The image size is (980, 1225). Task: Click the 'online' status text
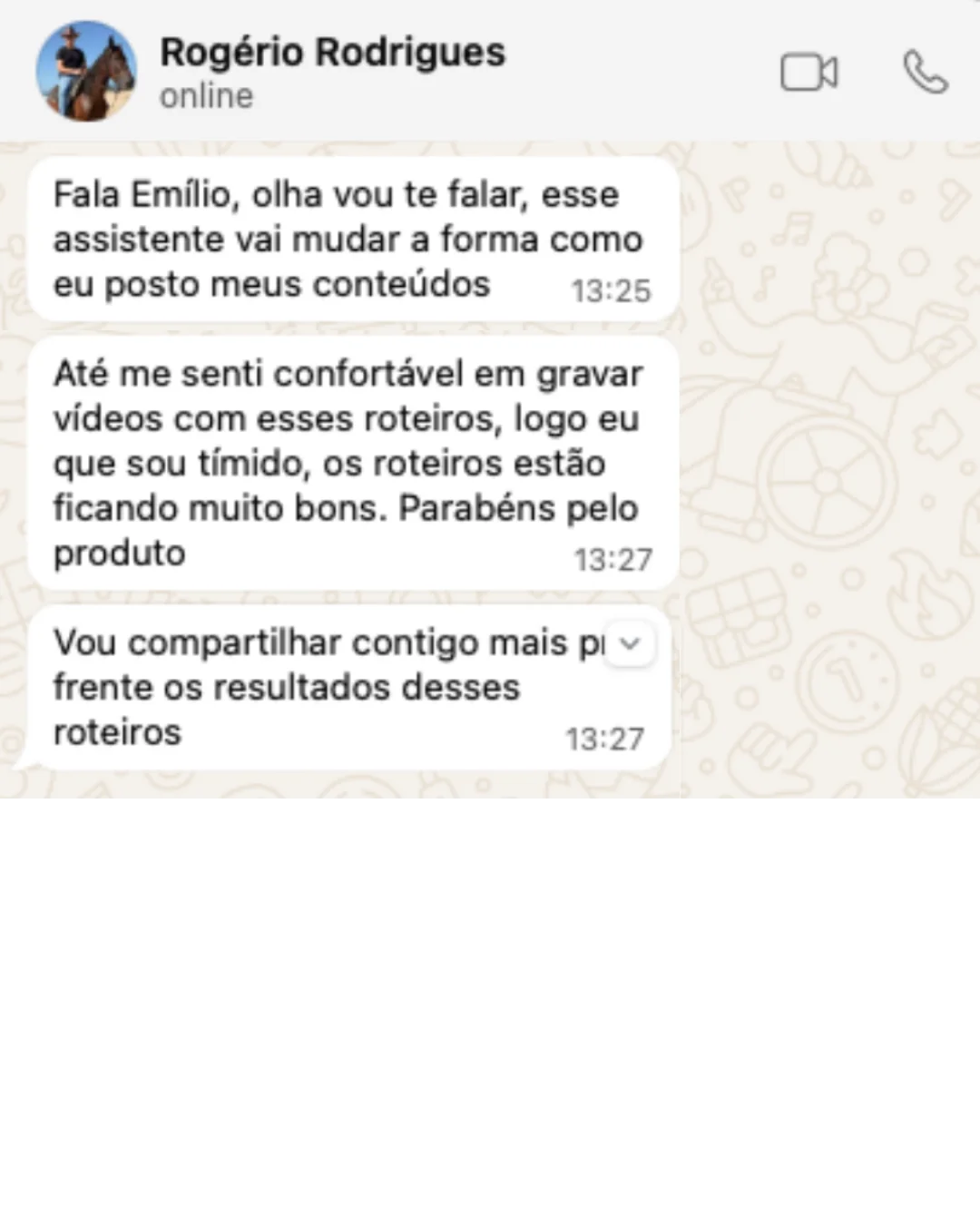[x=206, y=95]
